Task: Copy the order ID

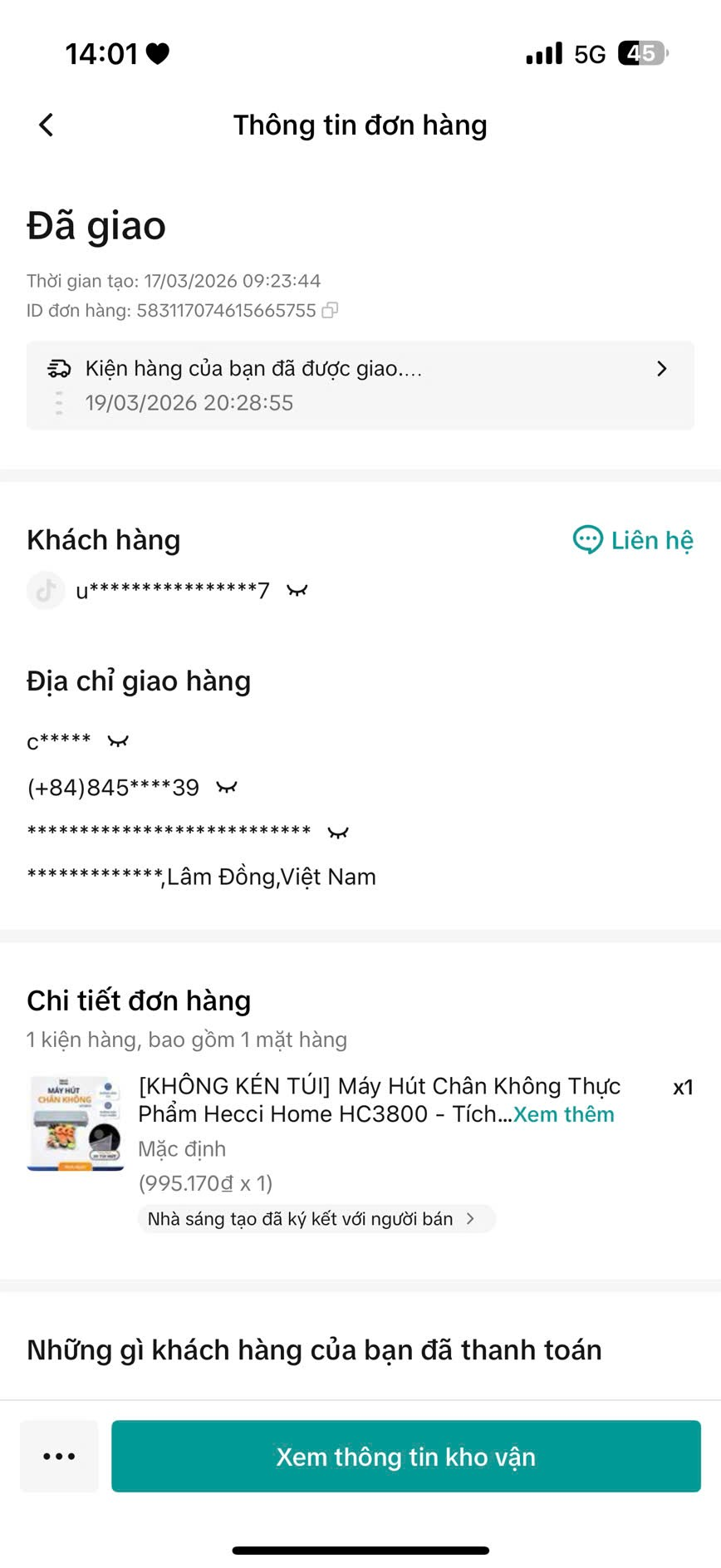Action: 330,311
